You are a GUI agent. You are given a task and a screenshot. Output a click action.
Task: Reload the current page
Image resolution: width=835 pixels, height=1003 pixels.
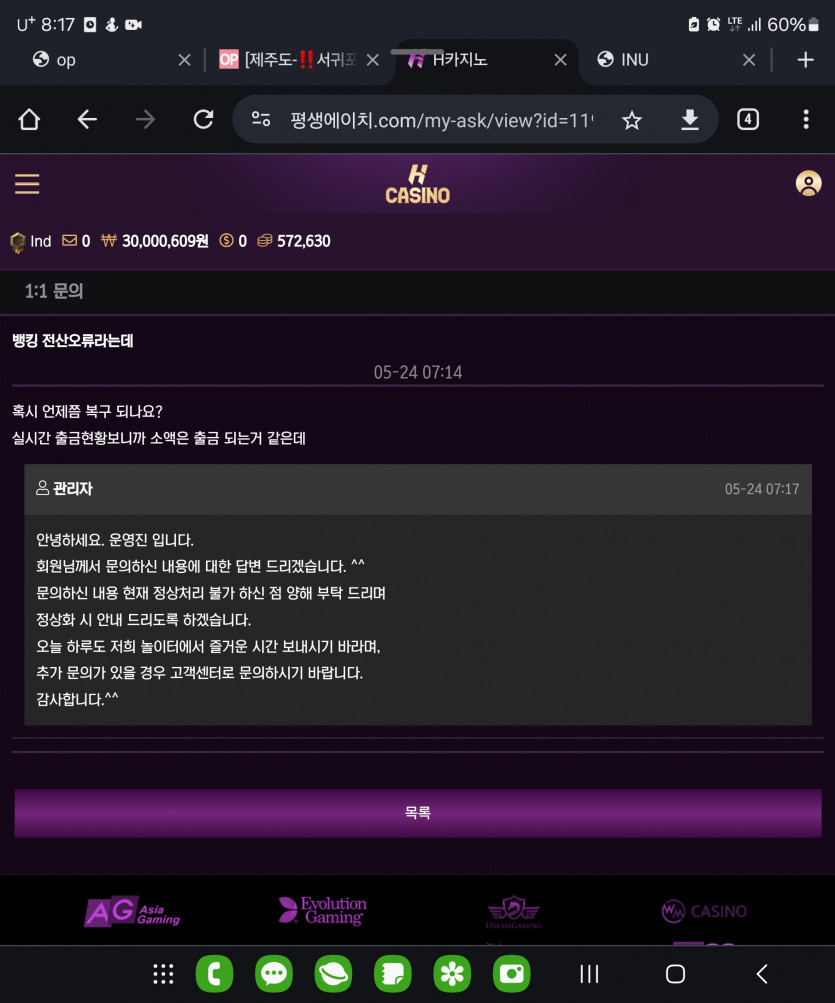[203, 120]
